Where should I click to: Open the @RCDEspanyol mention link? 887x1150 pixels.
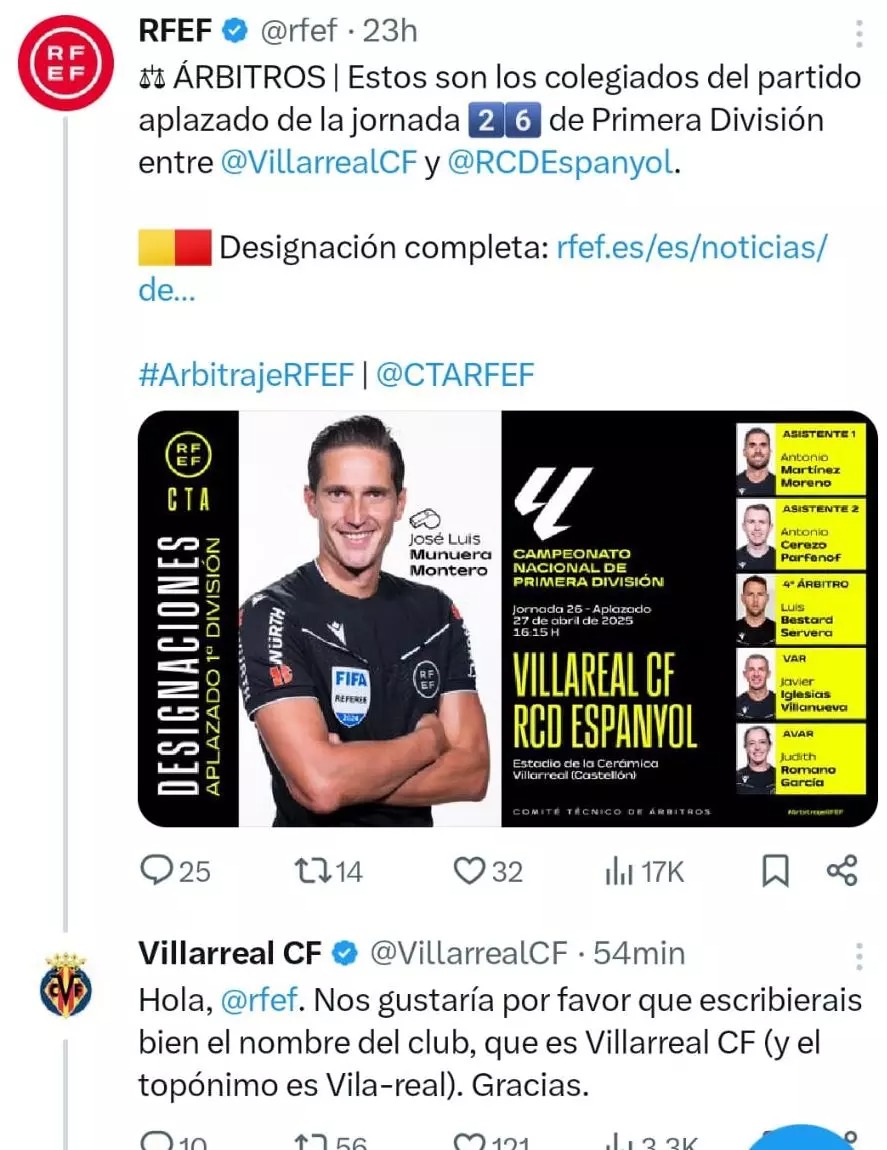click(x=561, y=163)
